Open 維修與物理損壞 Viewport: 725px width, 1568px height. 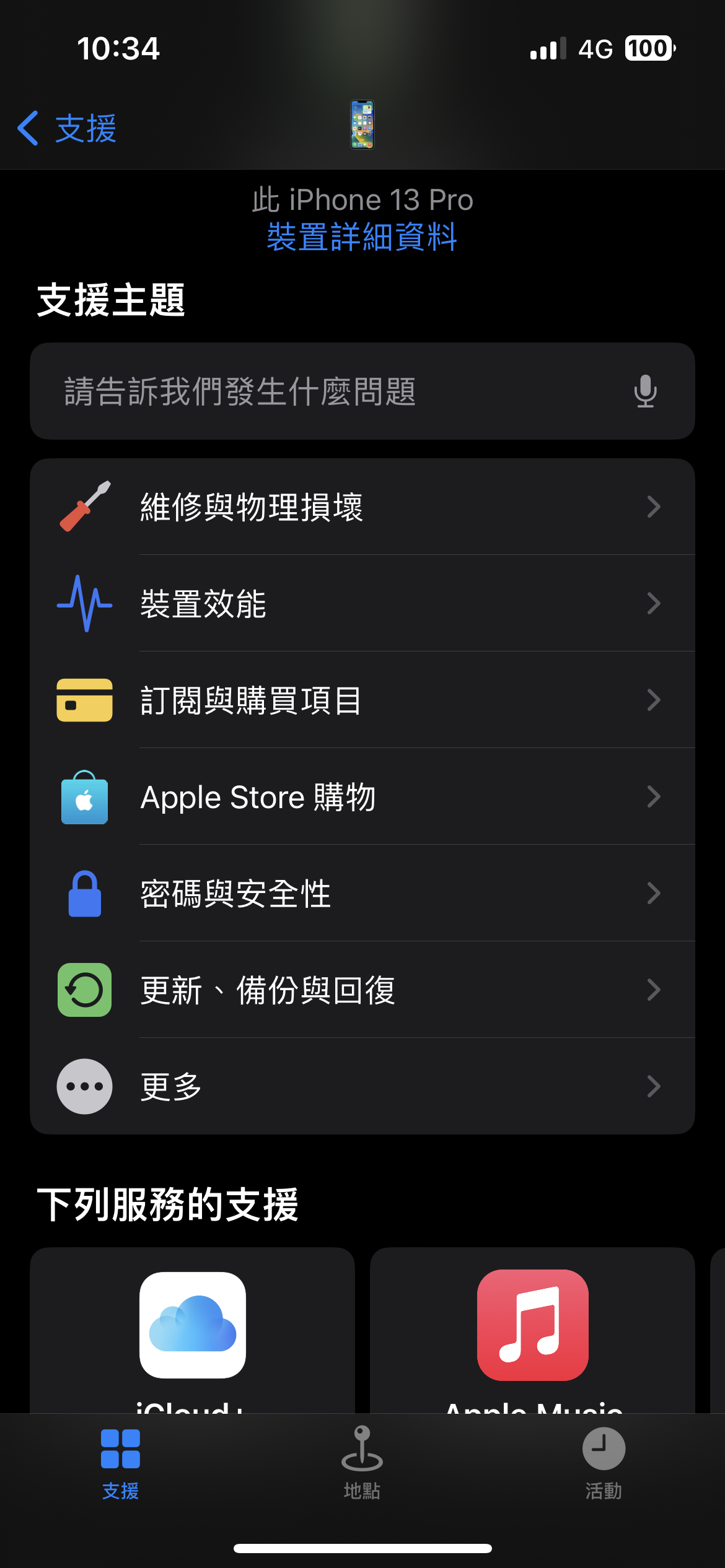(x=362, y=507)
